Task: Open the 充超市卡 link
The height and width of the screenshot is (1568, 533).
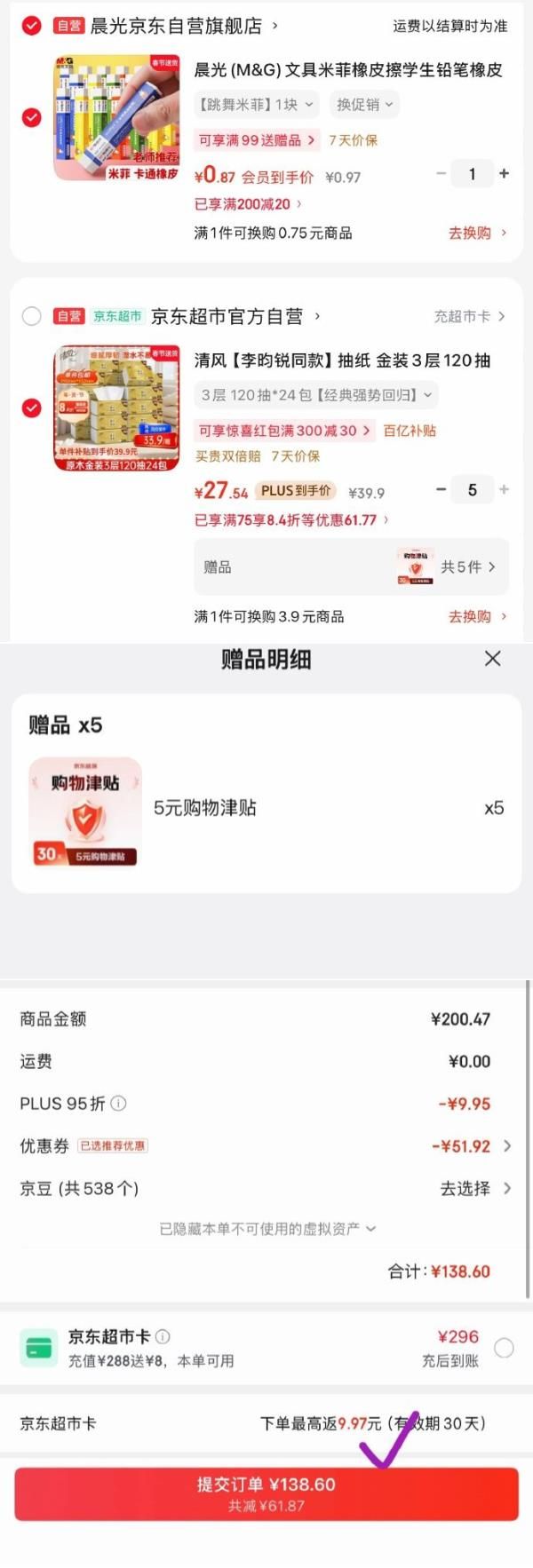Action: [x=469, y=316]
